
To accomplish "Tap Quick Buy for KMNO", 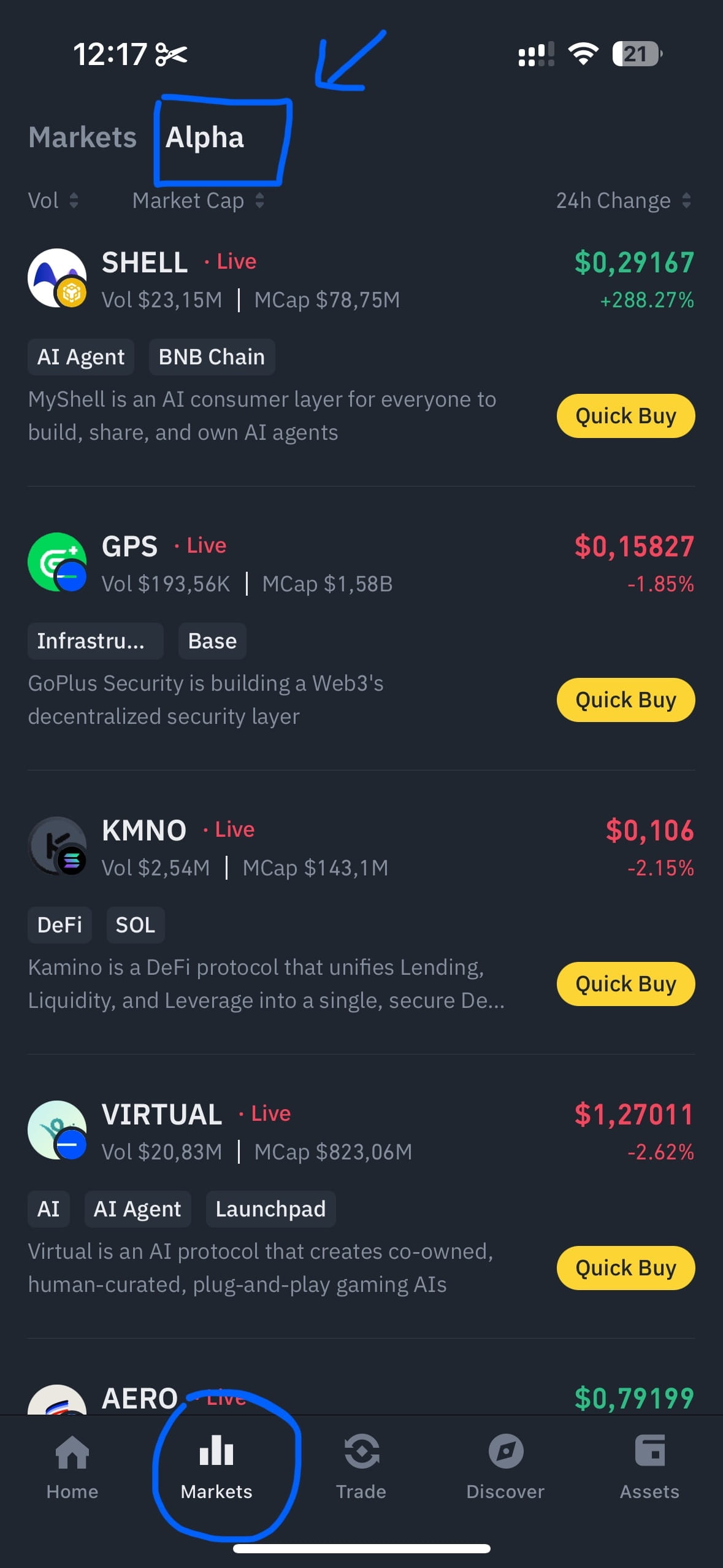I will pos(625,984).
